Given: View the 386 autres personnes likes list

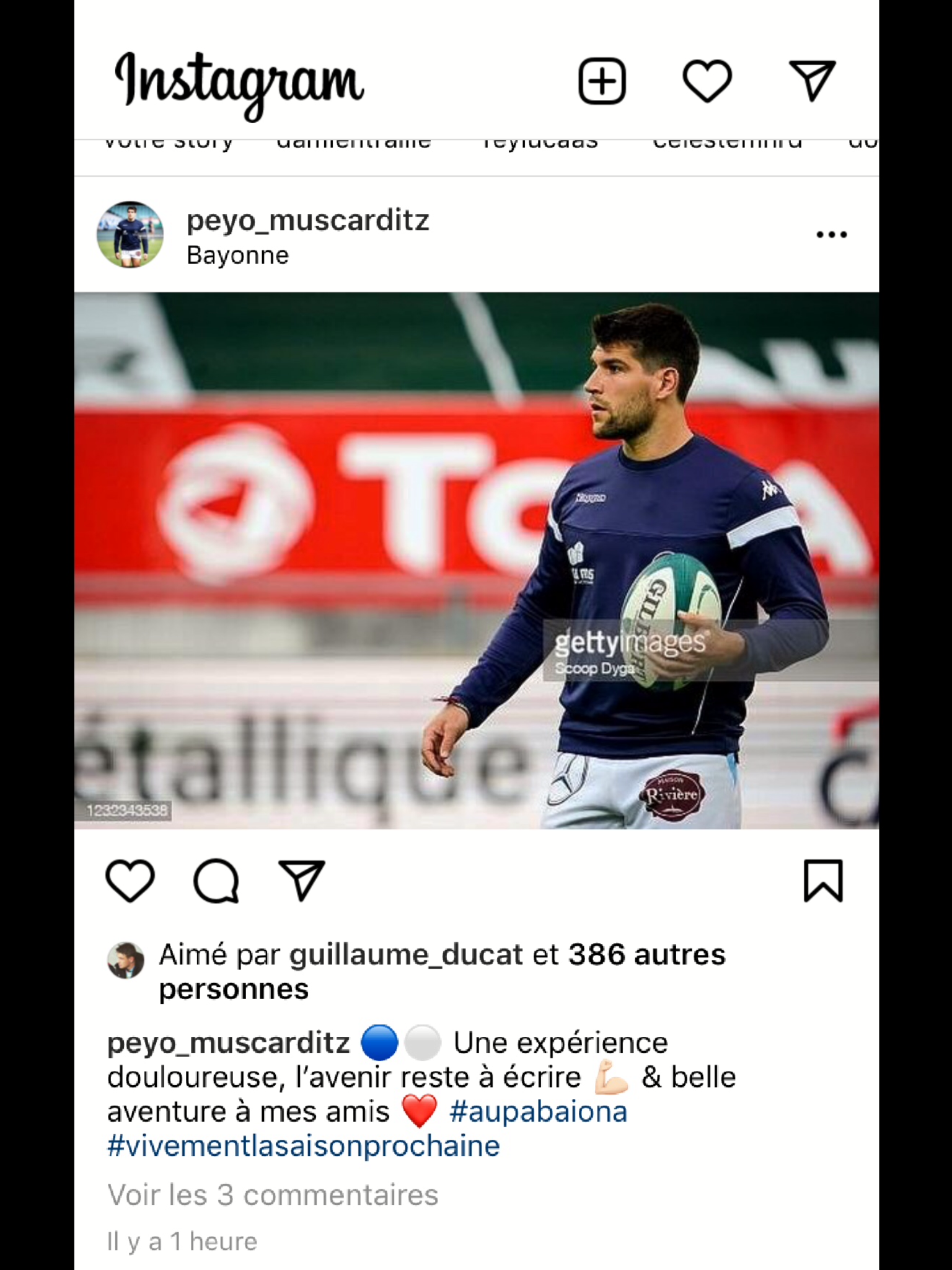Looking at the screenshot, I should click(x=646, y=954).
